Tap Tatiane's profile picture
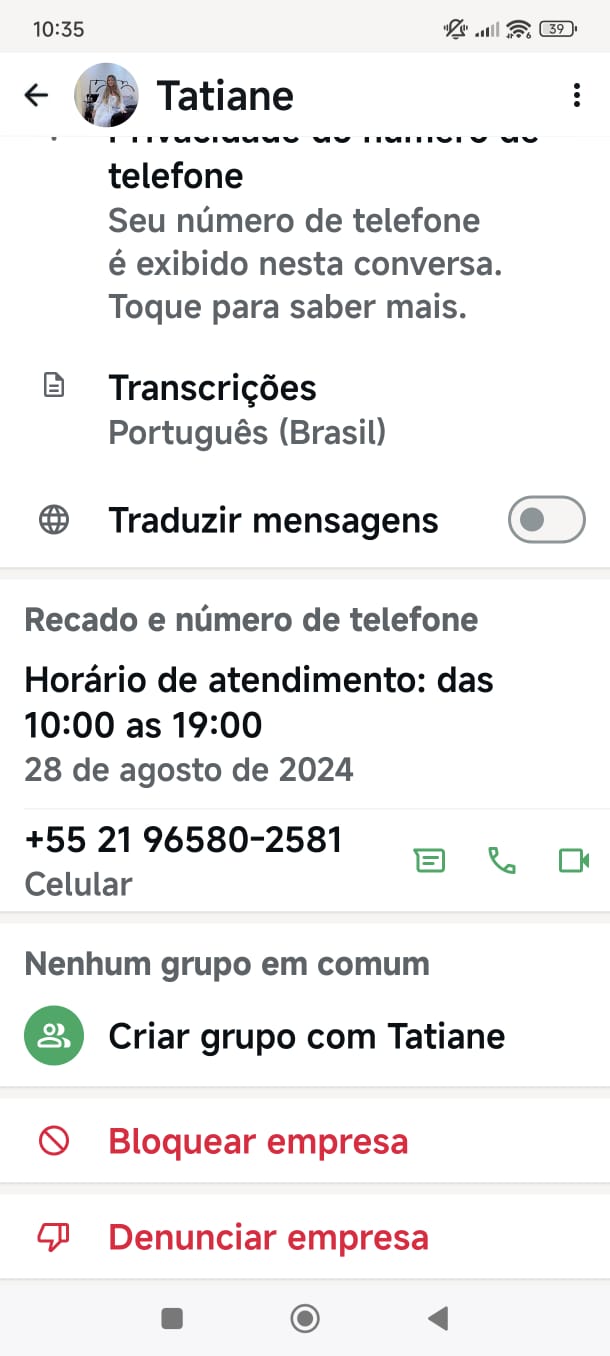The image size is (610, 1356). (x=106, y=95)
